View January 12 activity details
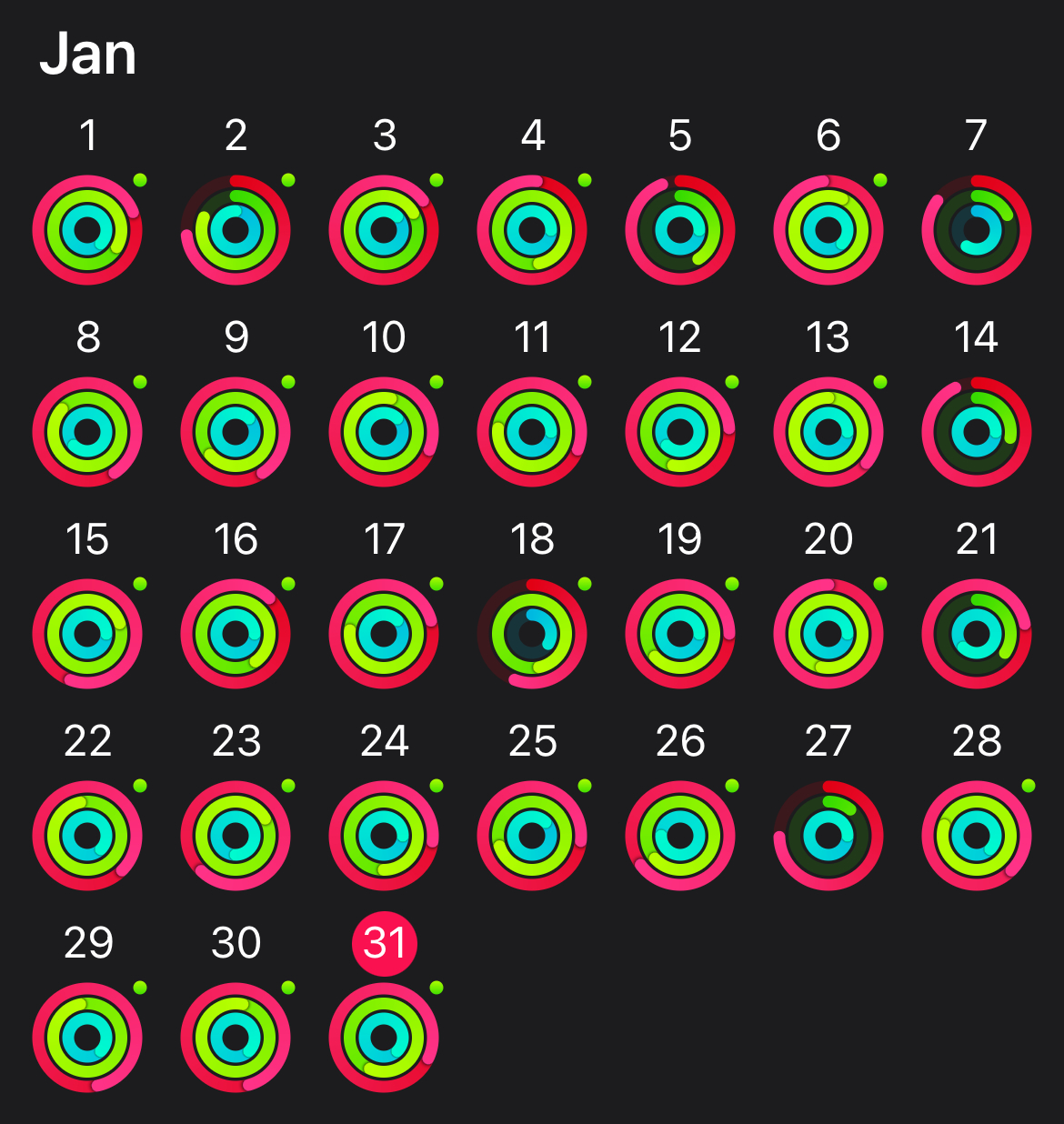1064x1124 pixels. (680, 432)
